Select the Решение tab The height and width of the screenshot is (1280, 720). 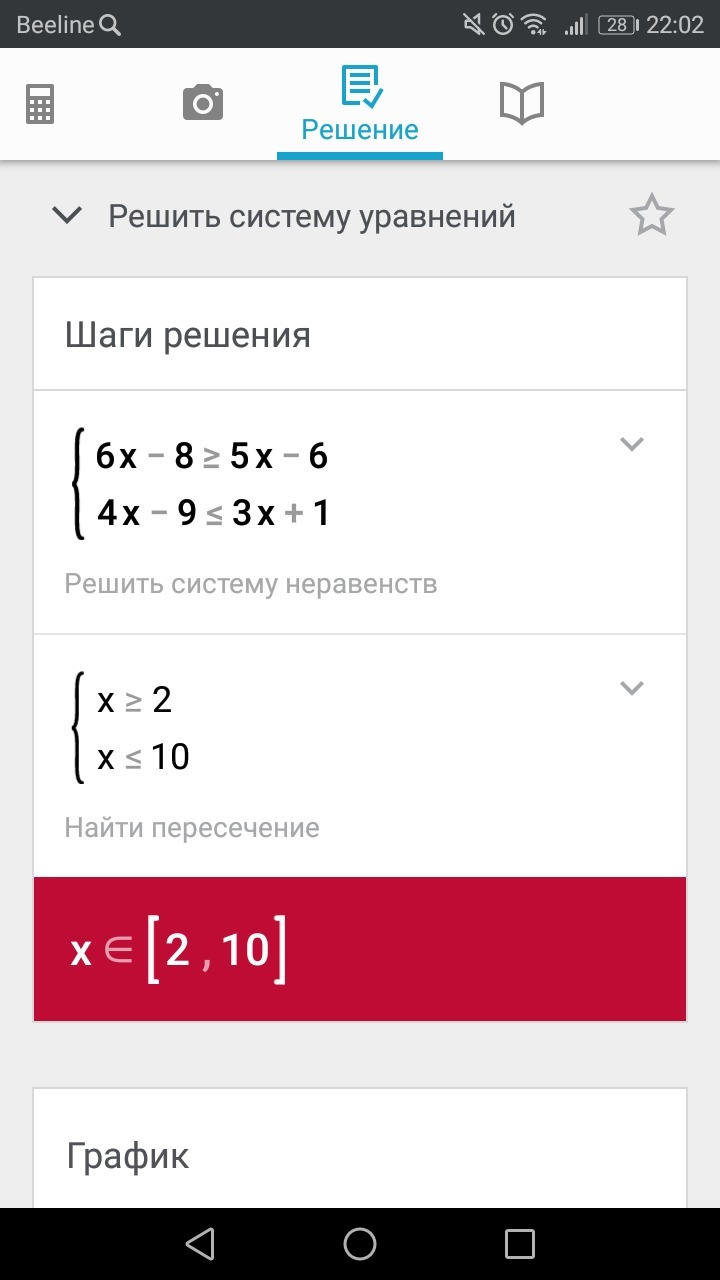tap(360, 105)
